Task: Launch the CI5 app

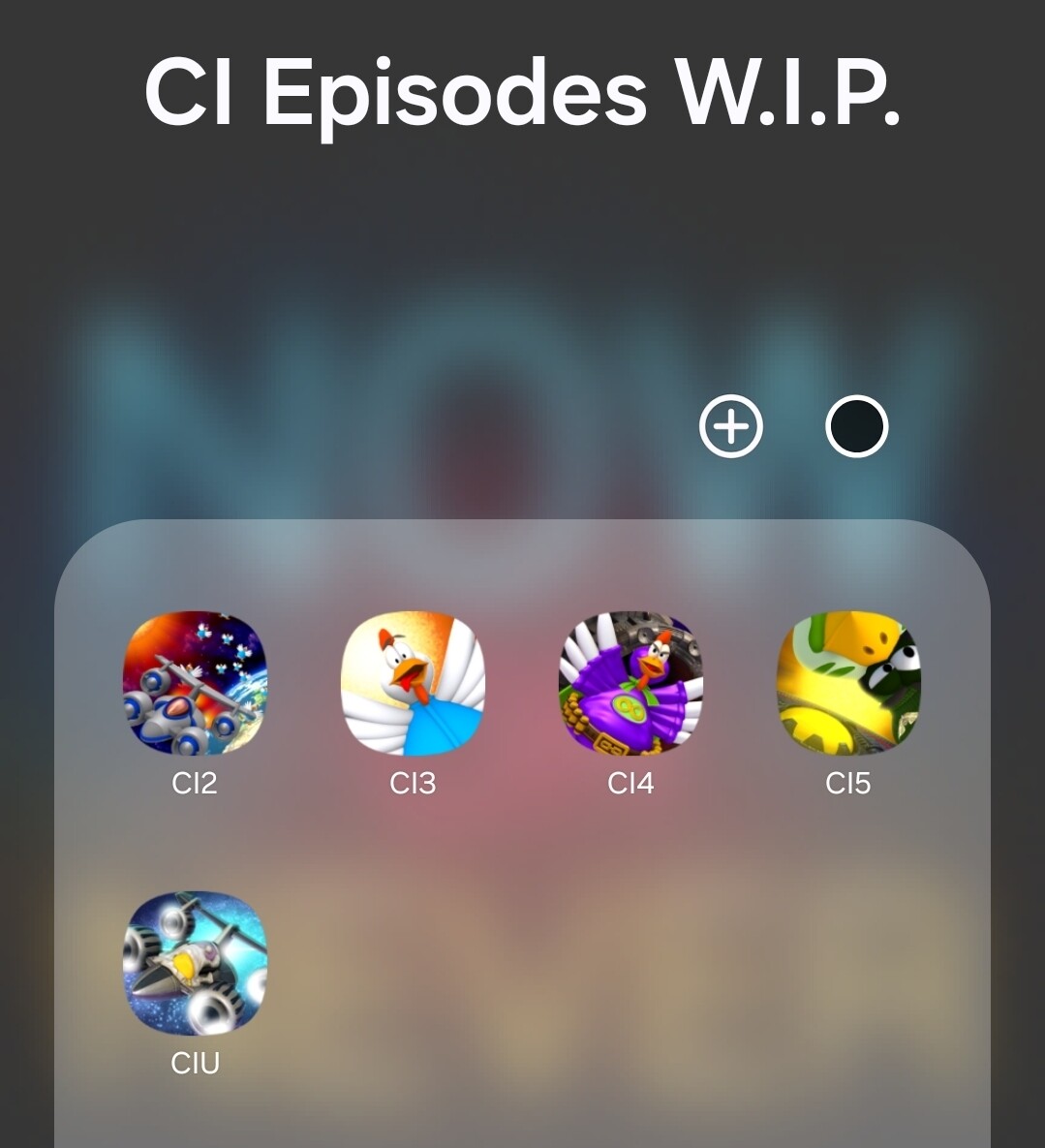Action: coord(848,683)
